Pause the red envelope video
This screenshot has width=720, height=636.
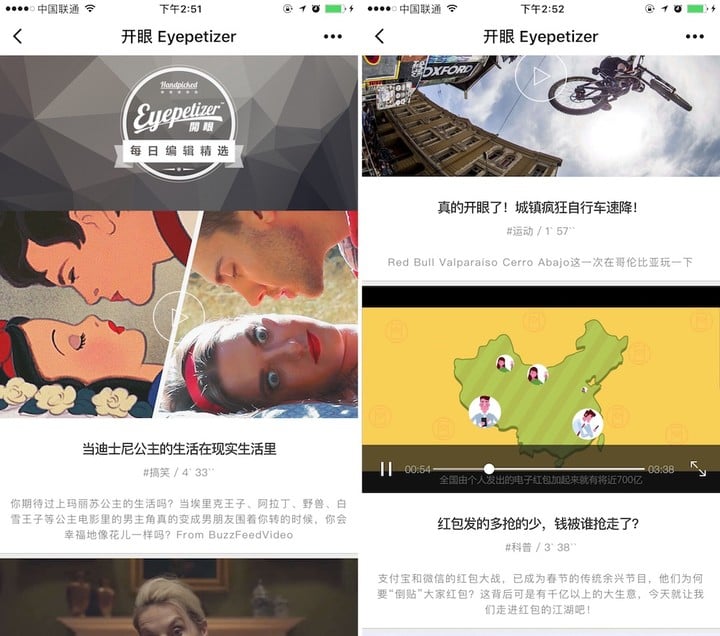point(386,469)
